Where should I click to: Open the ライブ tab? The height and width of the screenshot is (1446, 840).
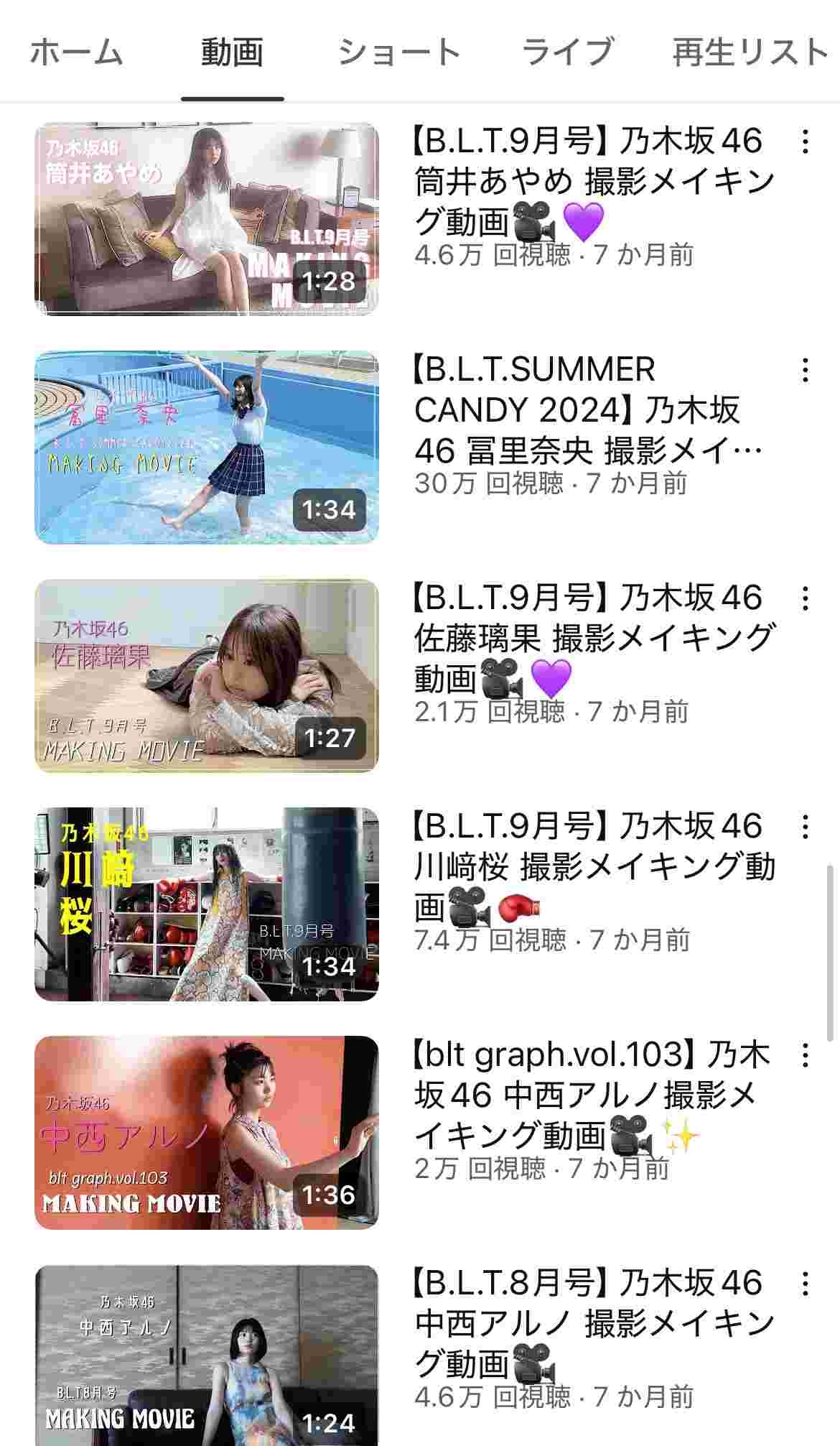567,52
